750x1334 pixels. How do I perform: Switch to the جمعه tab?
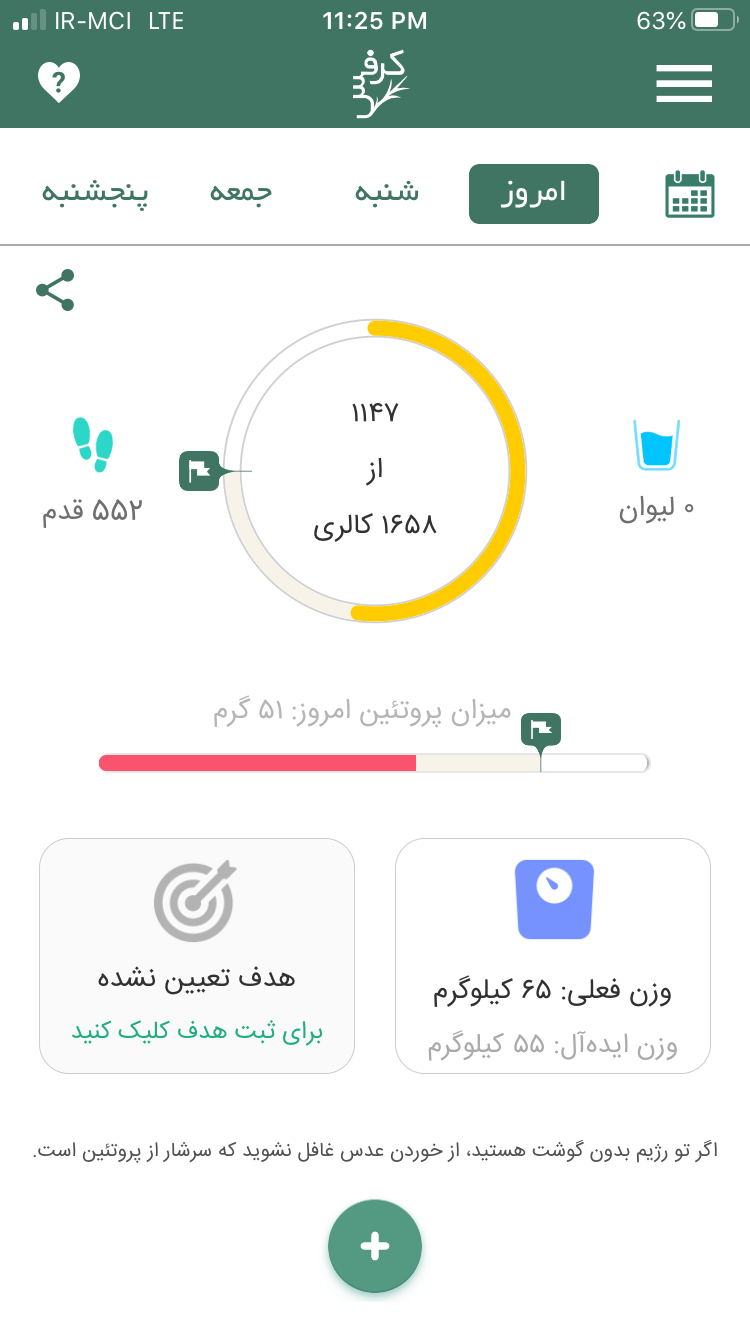pyautogui.click(x=241, y=194)
